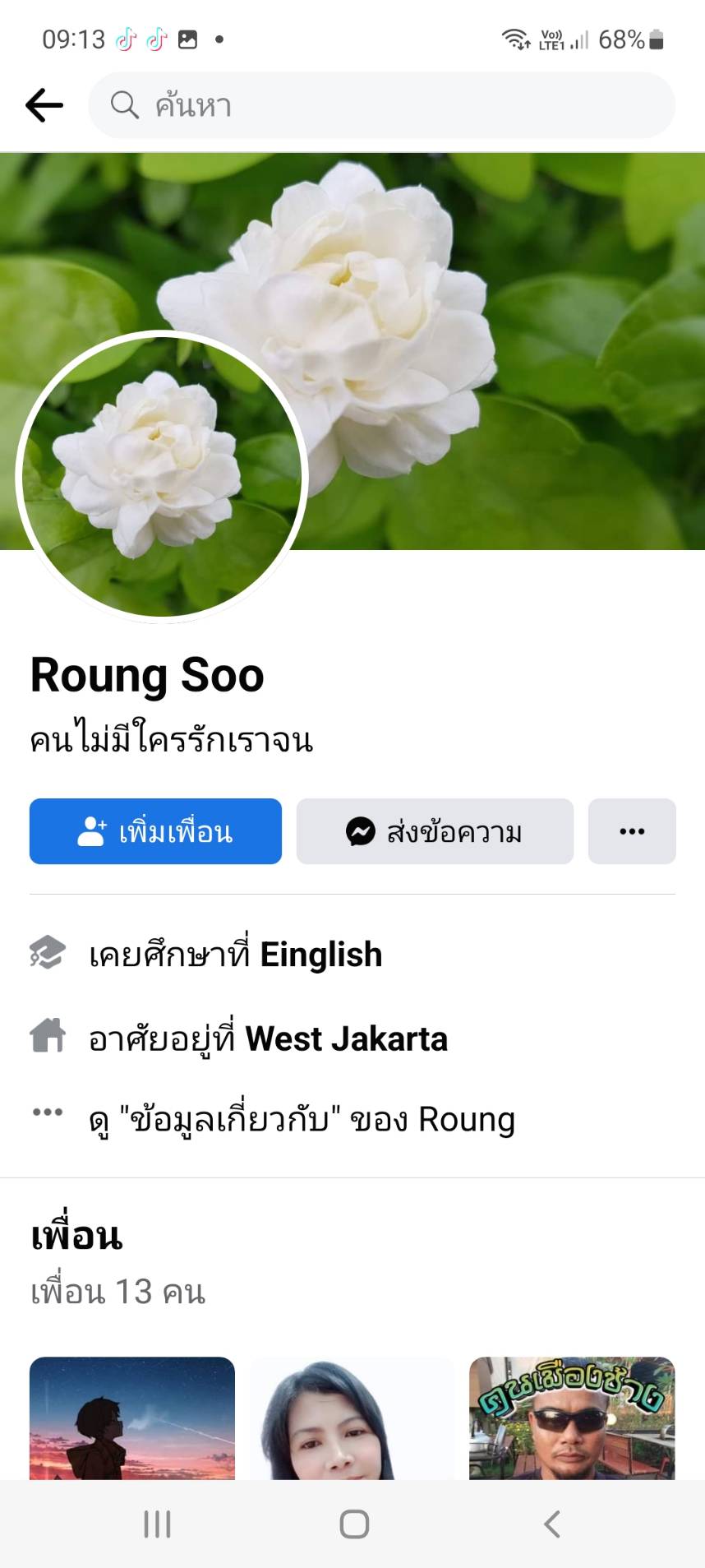Screen dimensions: 705x1568
Task: Open Roung Soo's cover photo
Action: point(509,329)
